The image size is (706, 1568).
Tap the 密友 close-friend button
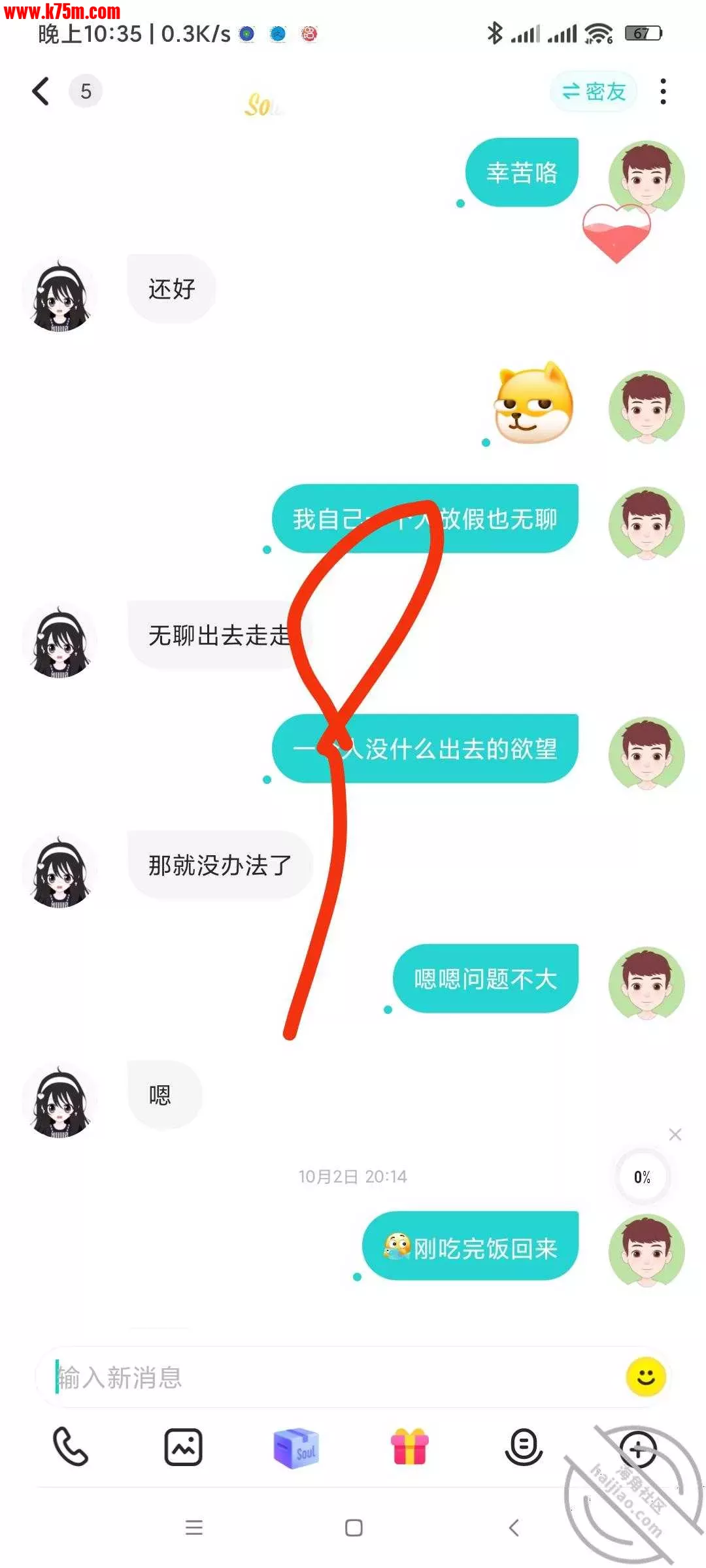coord(594,91)
